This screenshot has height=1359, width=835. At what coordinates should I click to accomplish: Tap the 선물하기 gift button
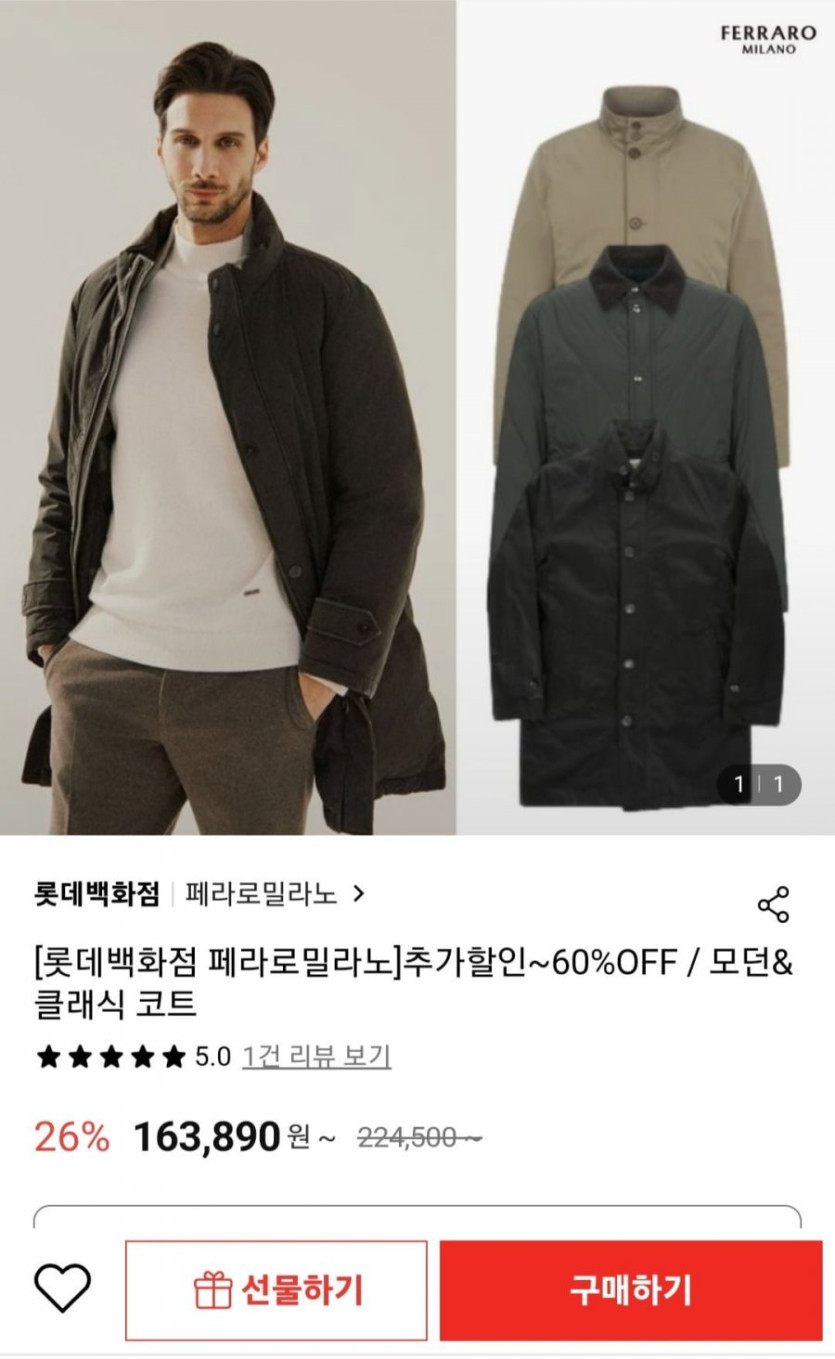(276, 1290)
